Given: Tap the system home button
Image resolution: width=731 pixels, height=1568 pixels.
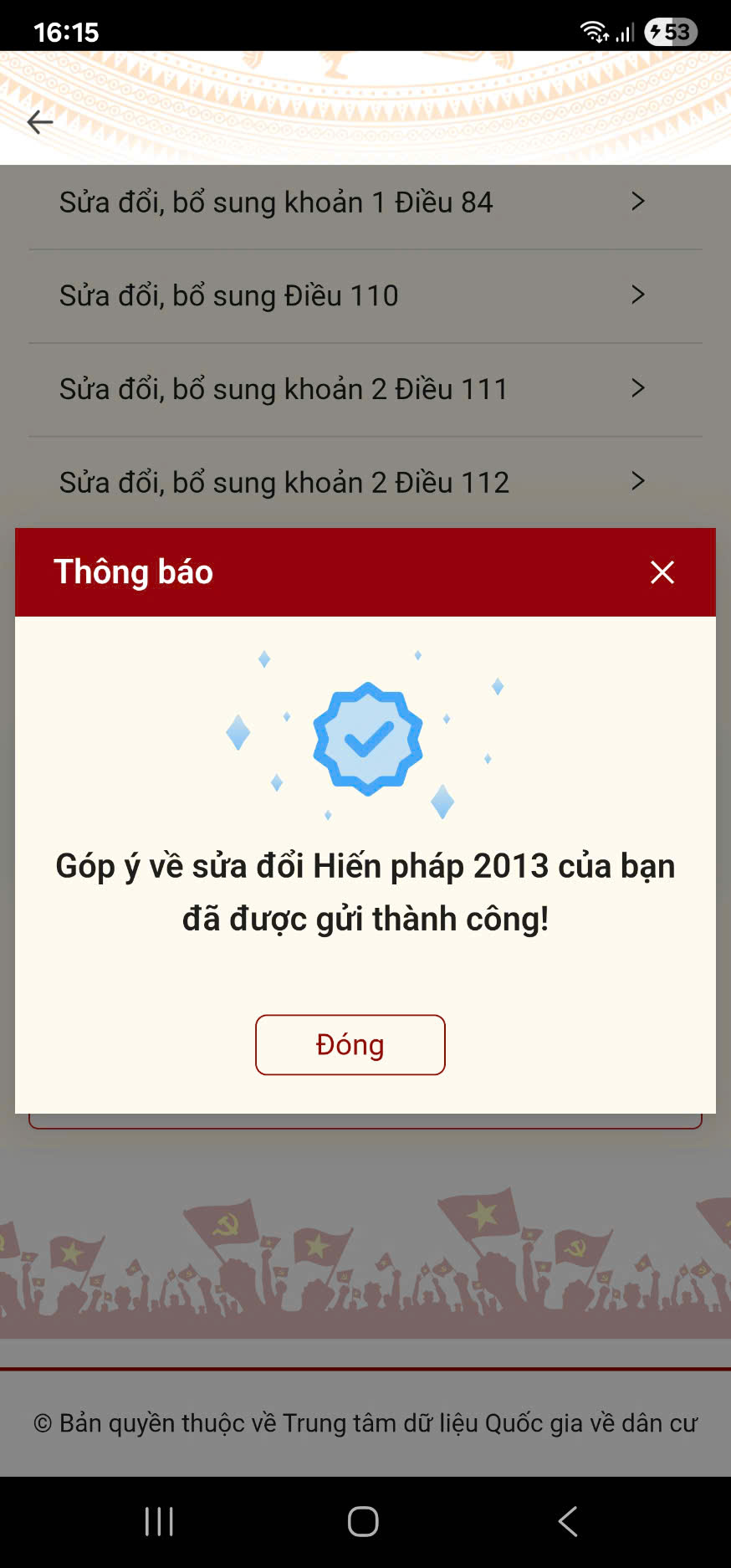Looking at the screenshot, I should (363, 1521).
